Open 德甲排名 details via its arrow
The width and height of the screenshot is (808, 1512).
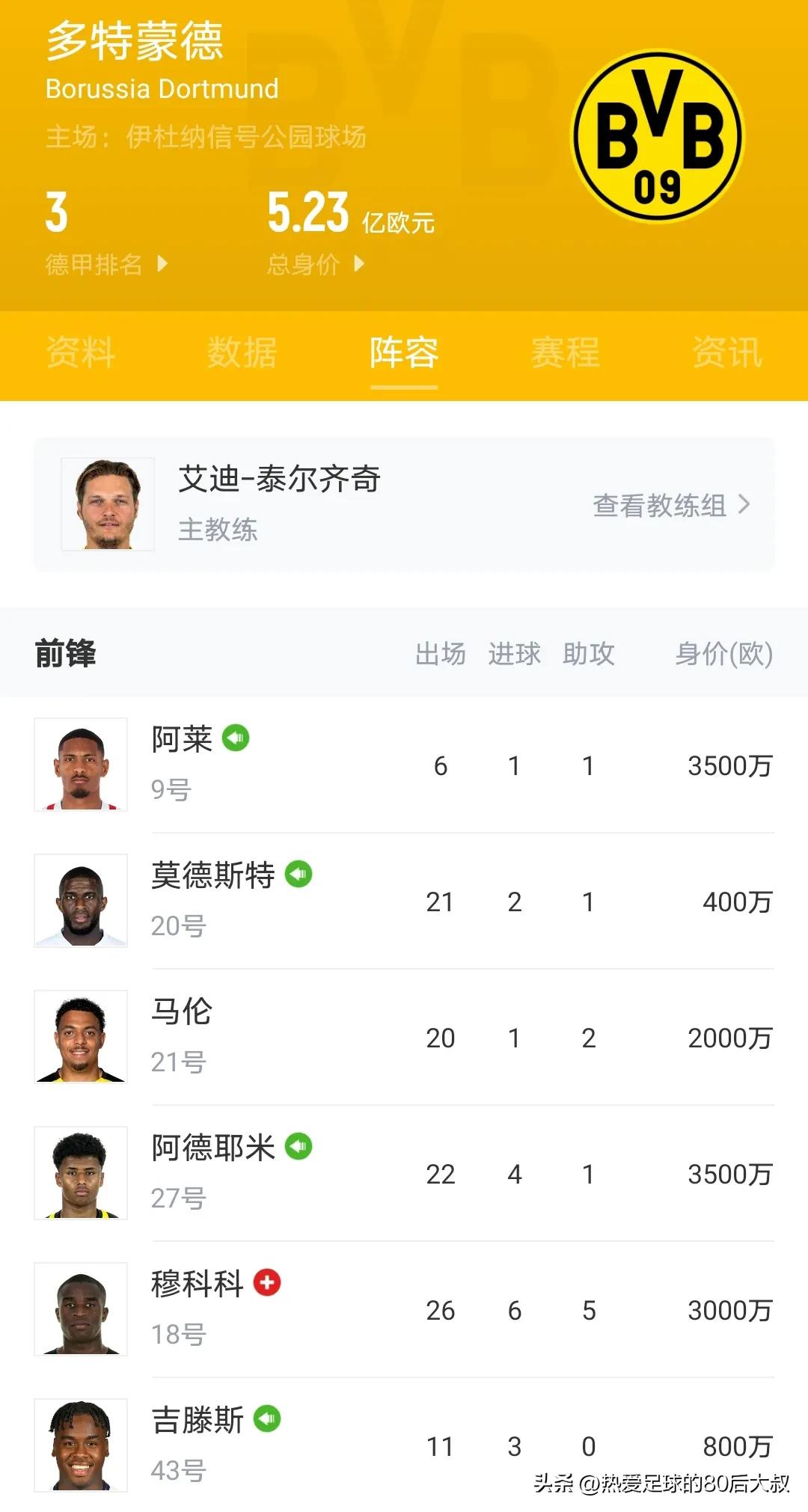pyautogui.click(x=161, y=263)
